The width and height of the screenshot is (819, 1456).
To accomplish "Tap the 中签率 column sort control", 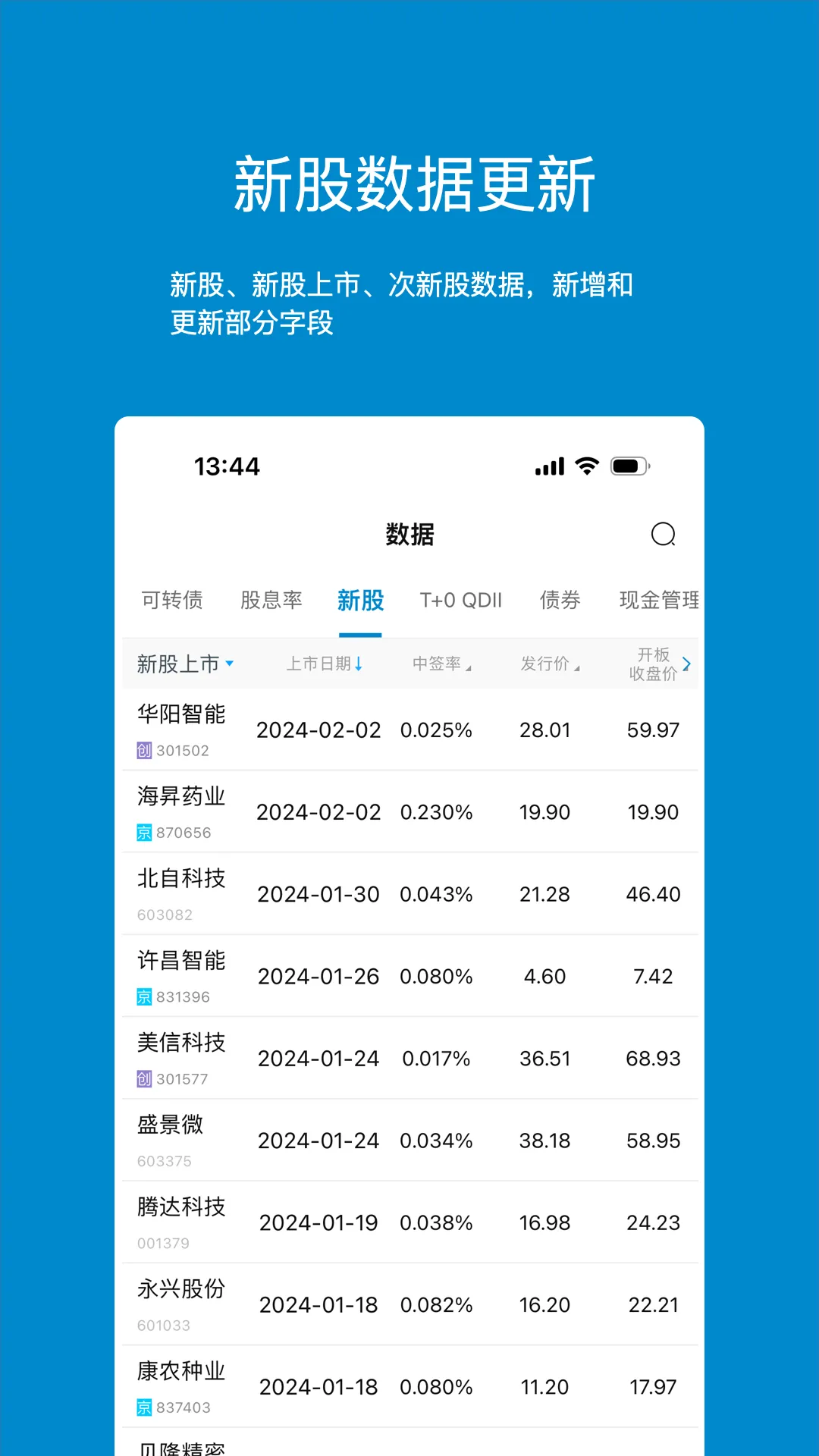I will point(443,663).
